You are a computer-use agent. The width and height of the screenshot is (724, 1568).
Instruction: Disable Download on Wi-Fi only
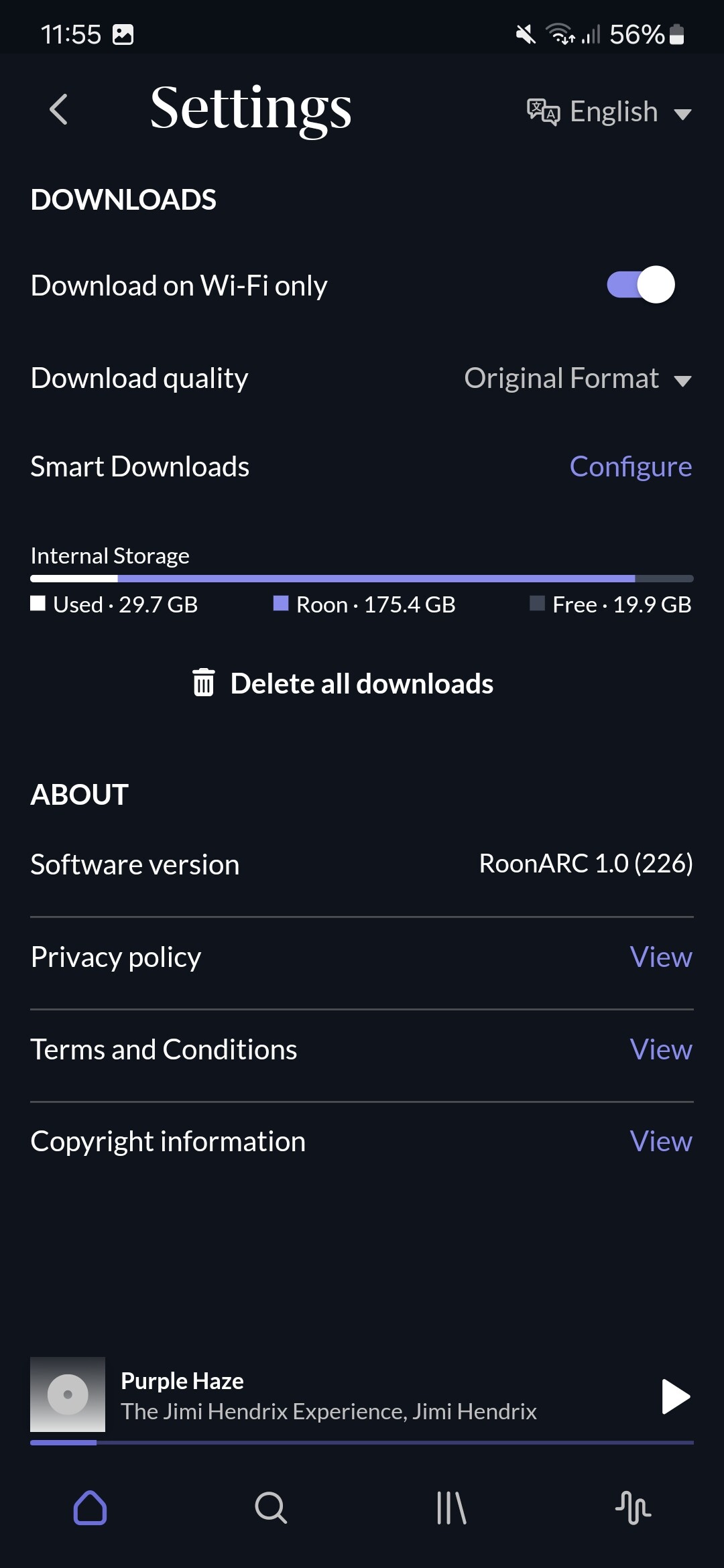click(x=640, y=285)
